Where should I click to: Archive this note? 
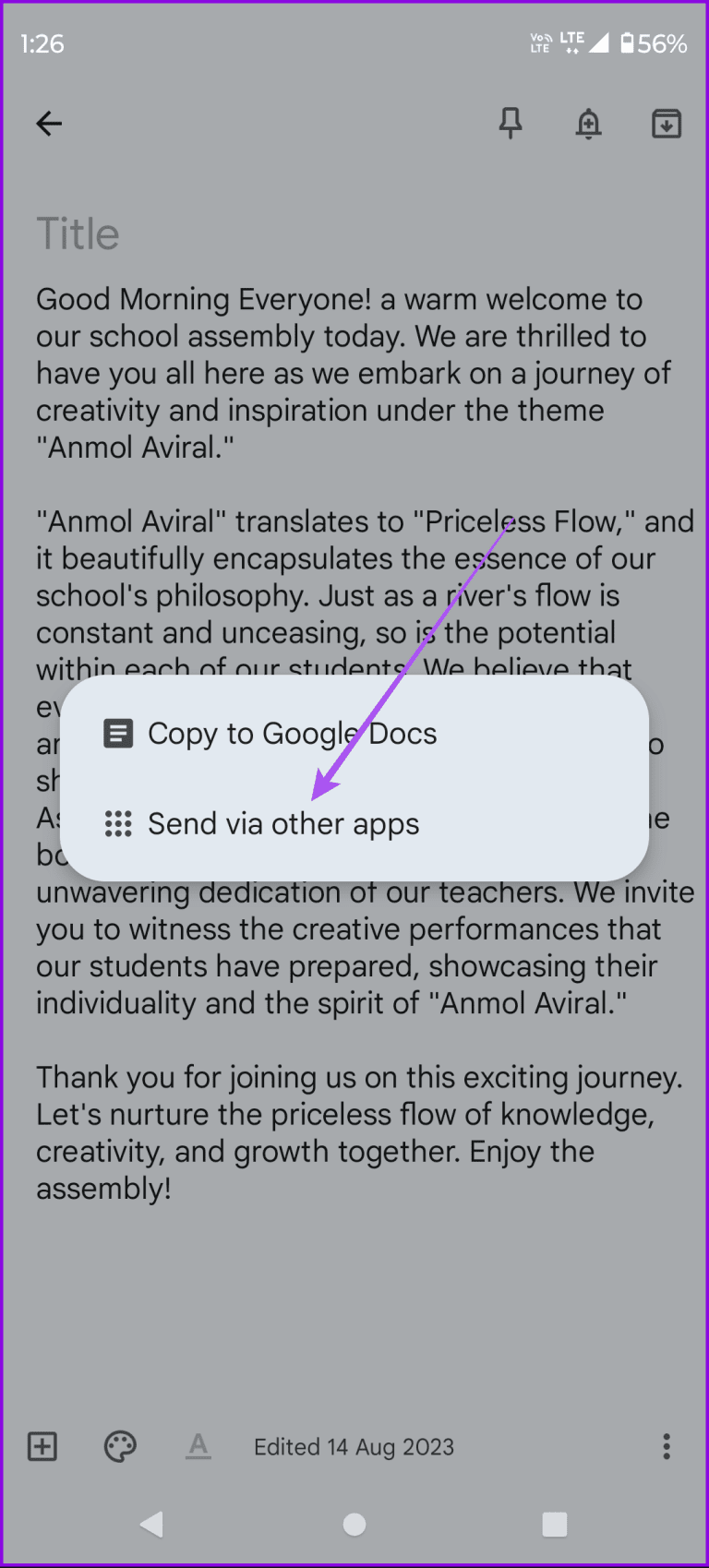tap(666, 124)
